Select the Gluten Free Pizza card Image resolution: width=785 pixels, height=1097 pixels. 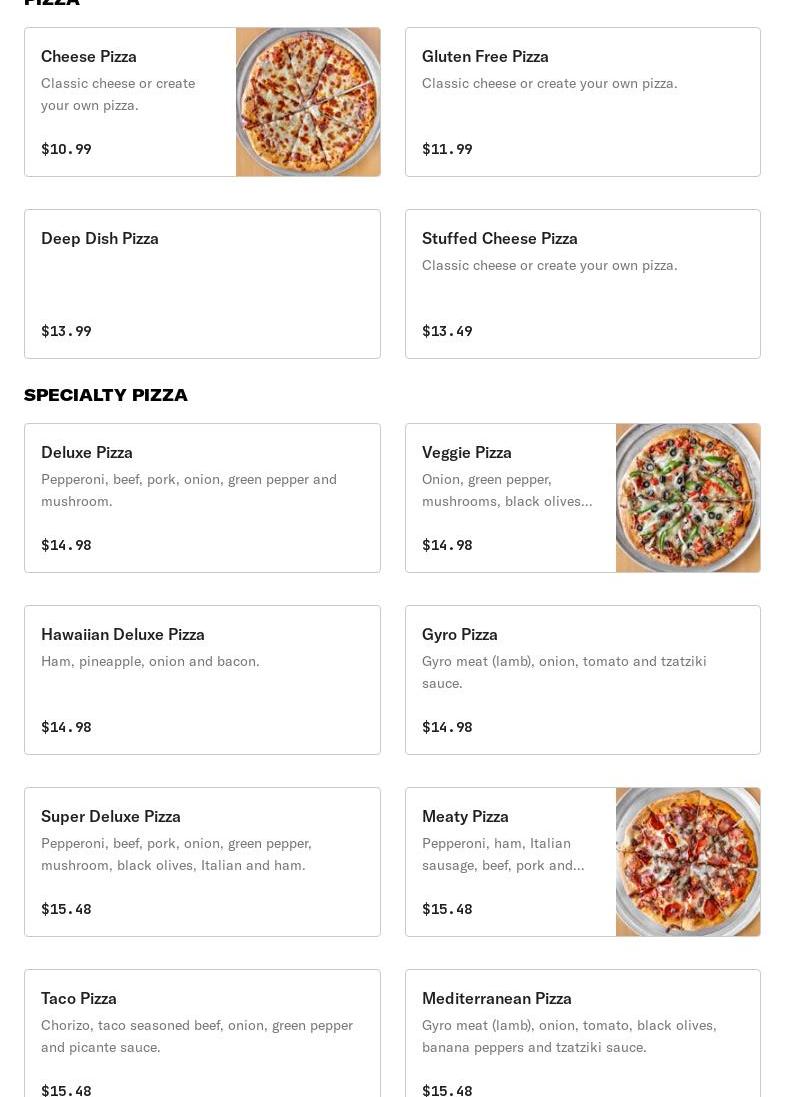click(582, 102)
